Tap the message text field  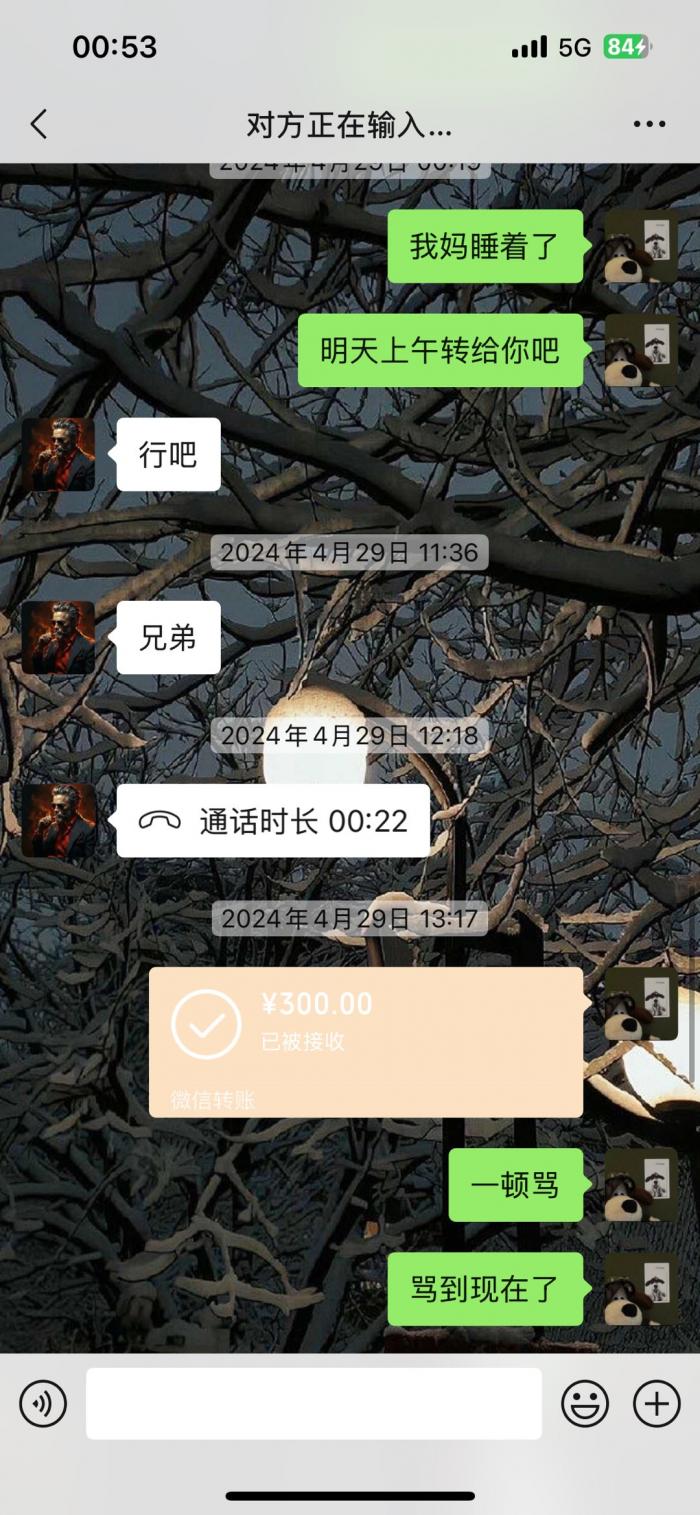coord(313,1404)
